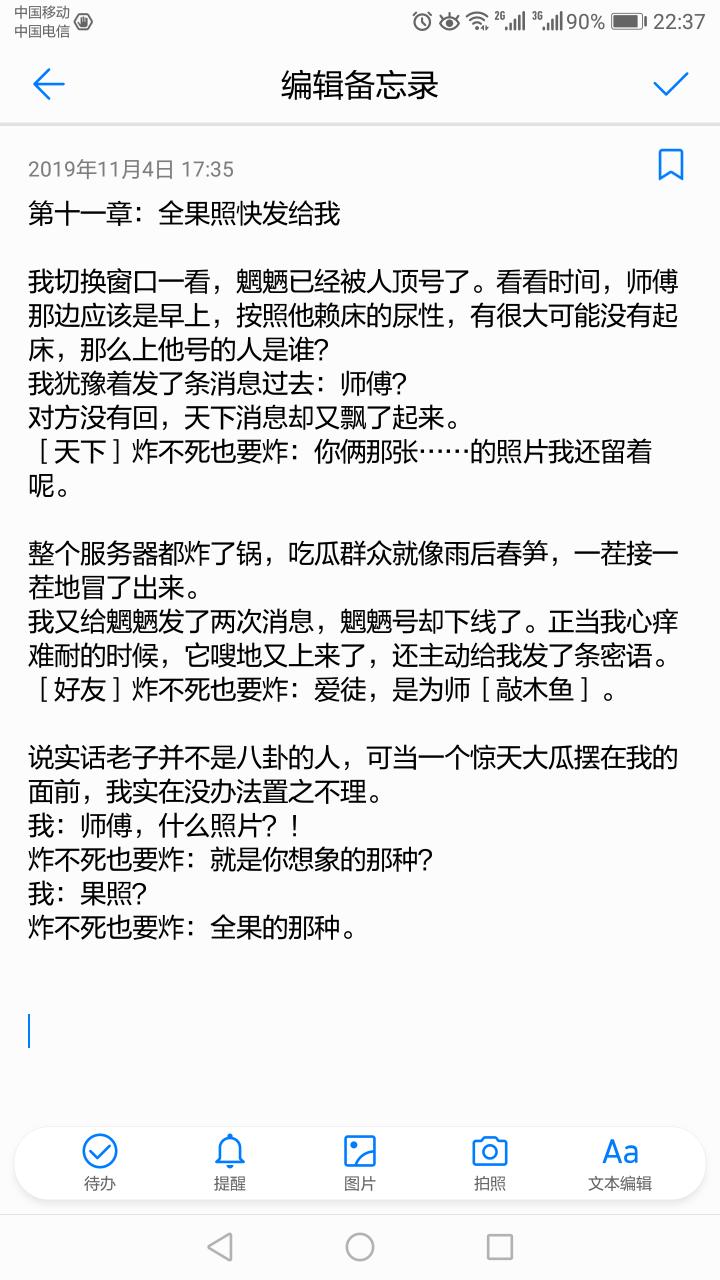Insert a picture via 图片

click(360, 1162)
